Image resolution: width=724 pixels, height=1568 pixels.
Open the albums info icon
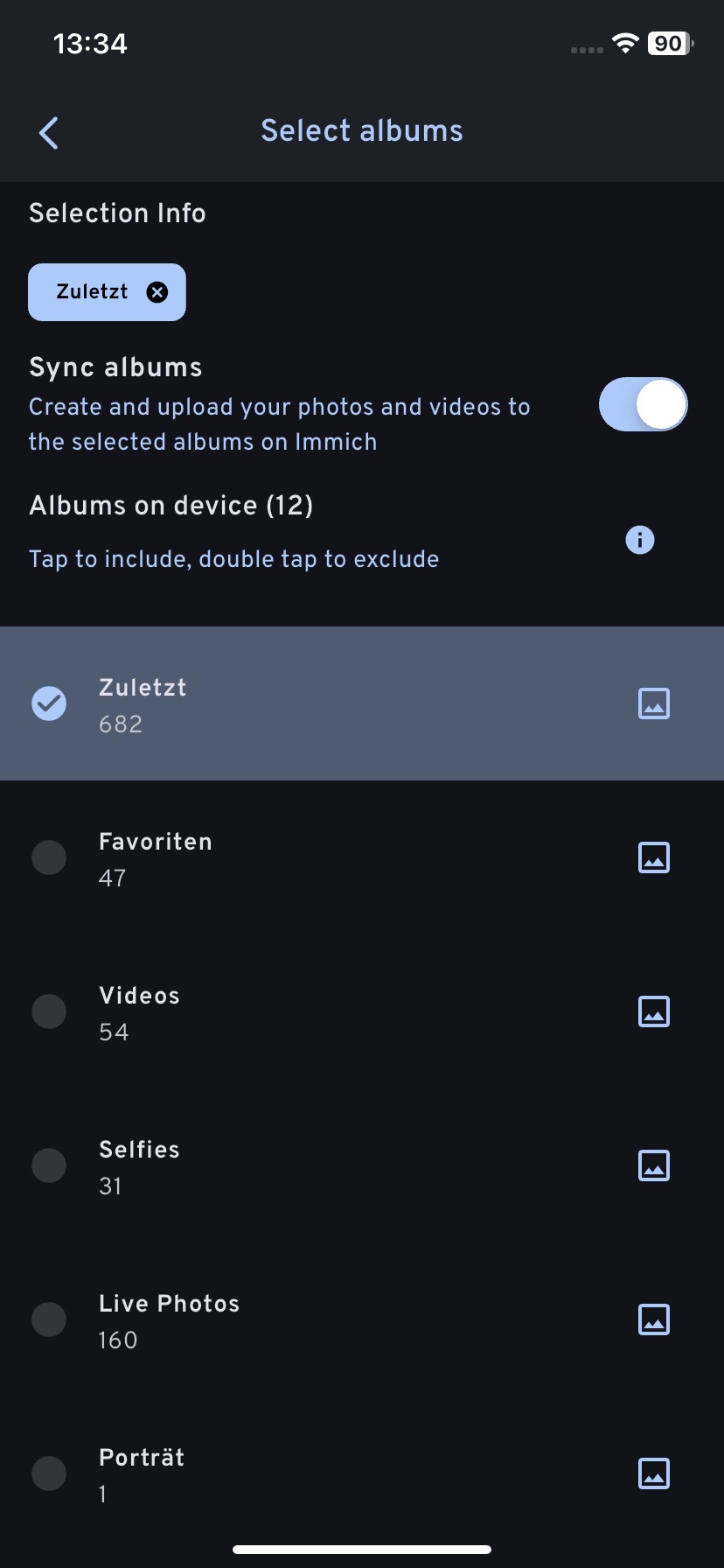tap(640, 540)
